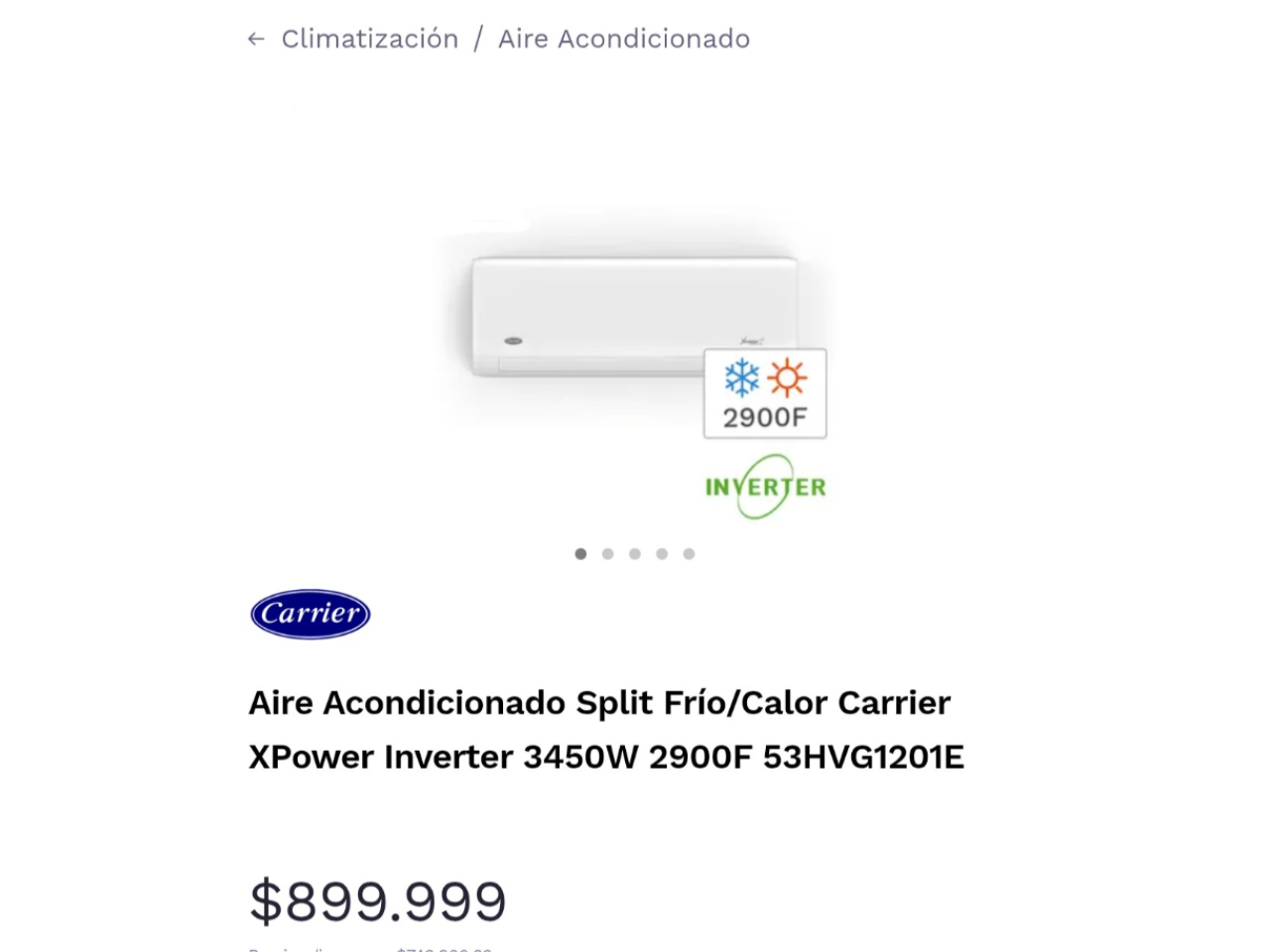
Task: Jump to the second image dot
Action: click(608, 554)
